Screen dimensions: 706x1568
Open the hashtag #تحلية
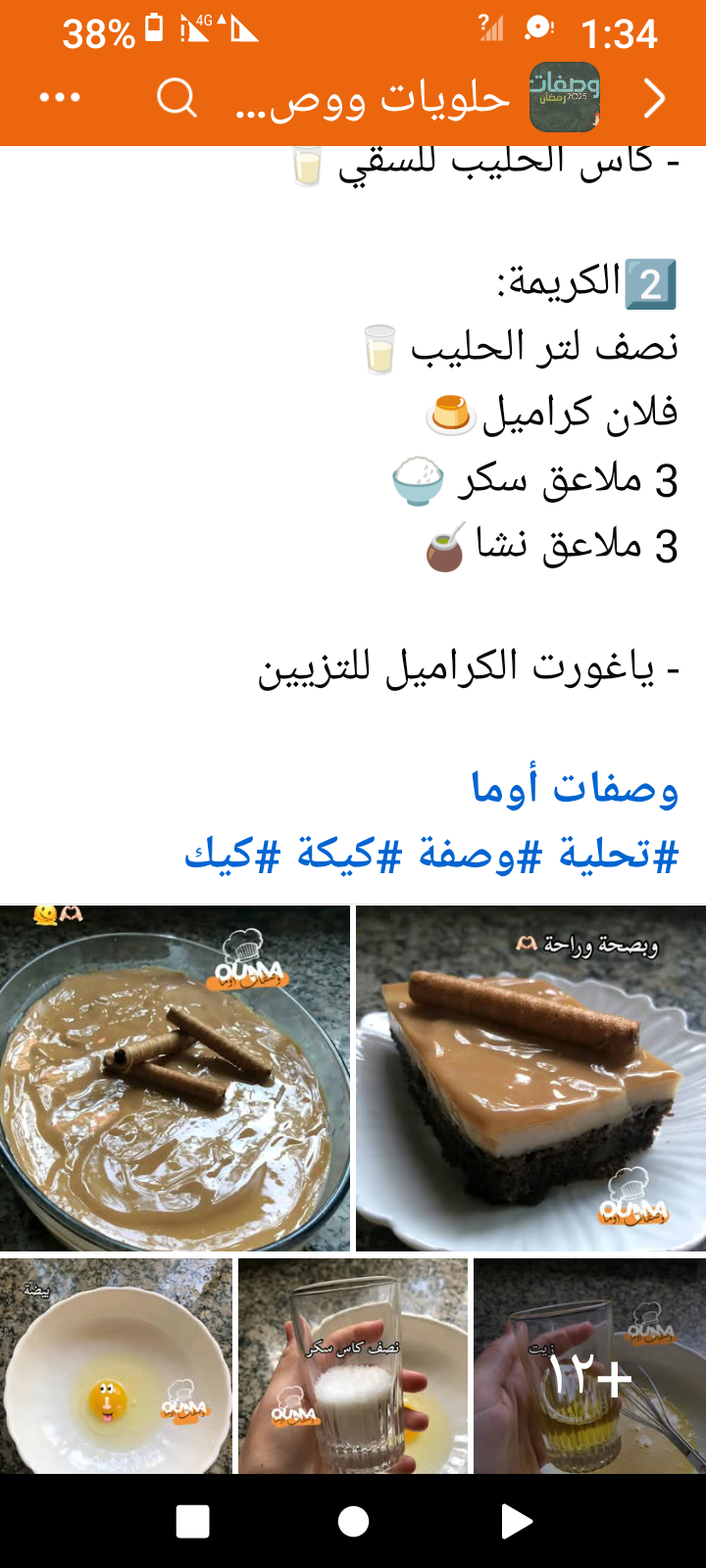point(619,855)
